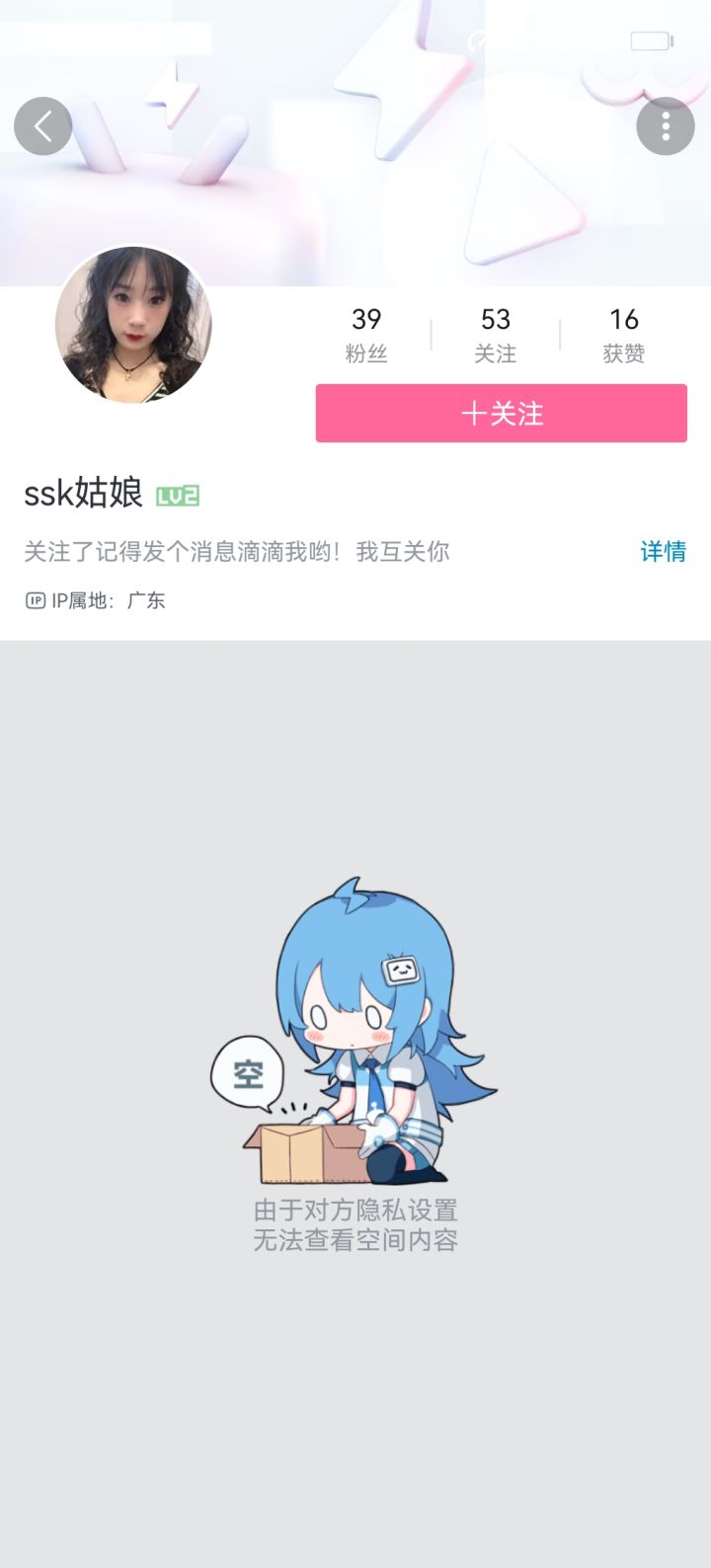The image size is (711, 1568).
Task: Click the privacy notice message text
Action: [x=355, y=1224]
